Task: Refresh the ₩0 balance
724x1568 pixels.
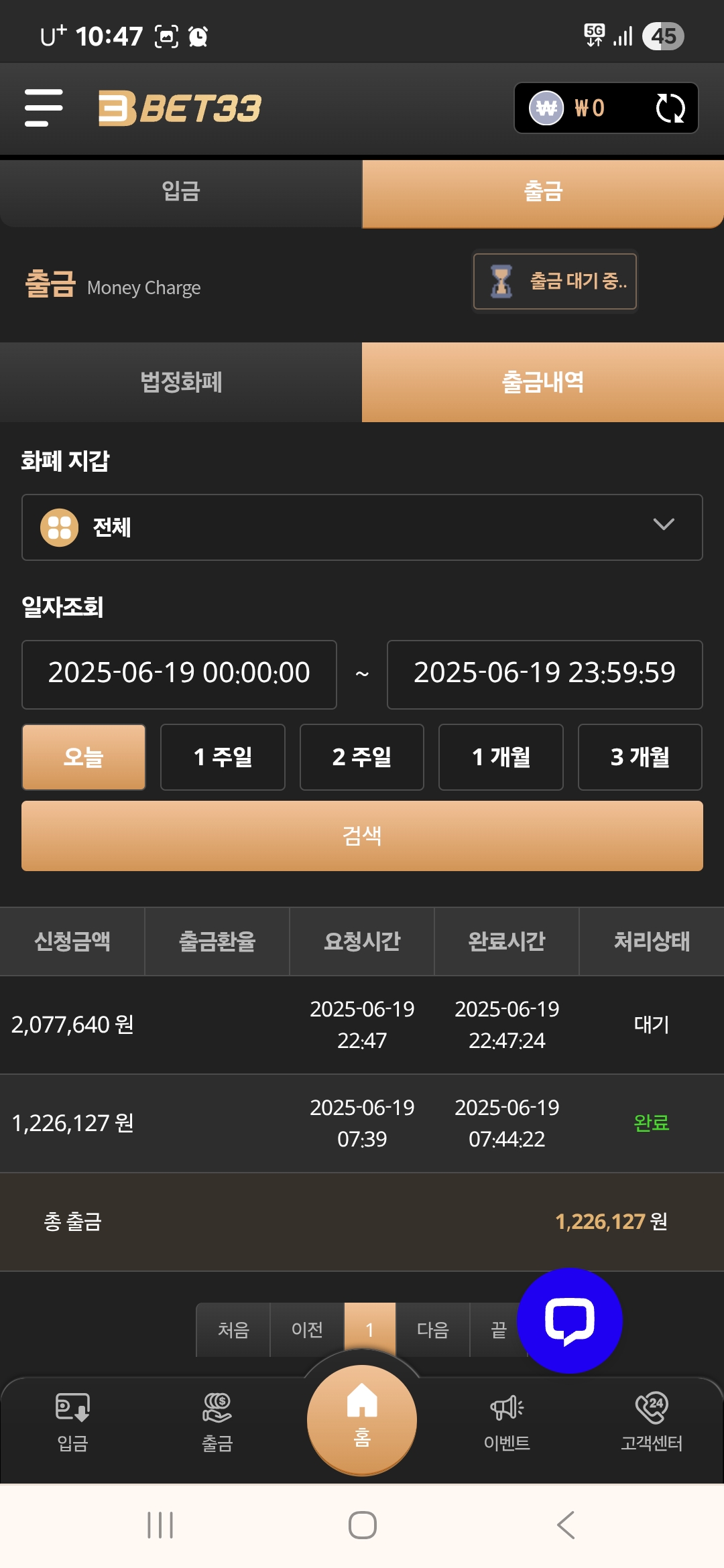Action: [x=670, y=108]
